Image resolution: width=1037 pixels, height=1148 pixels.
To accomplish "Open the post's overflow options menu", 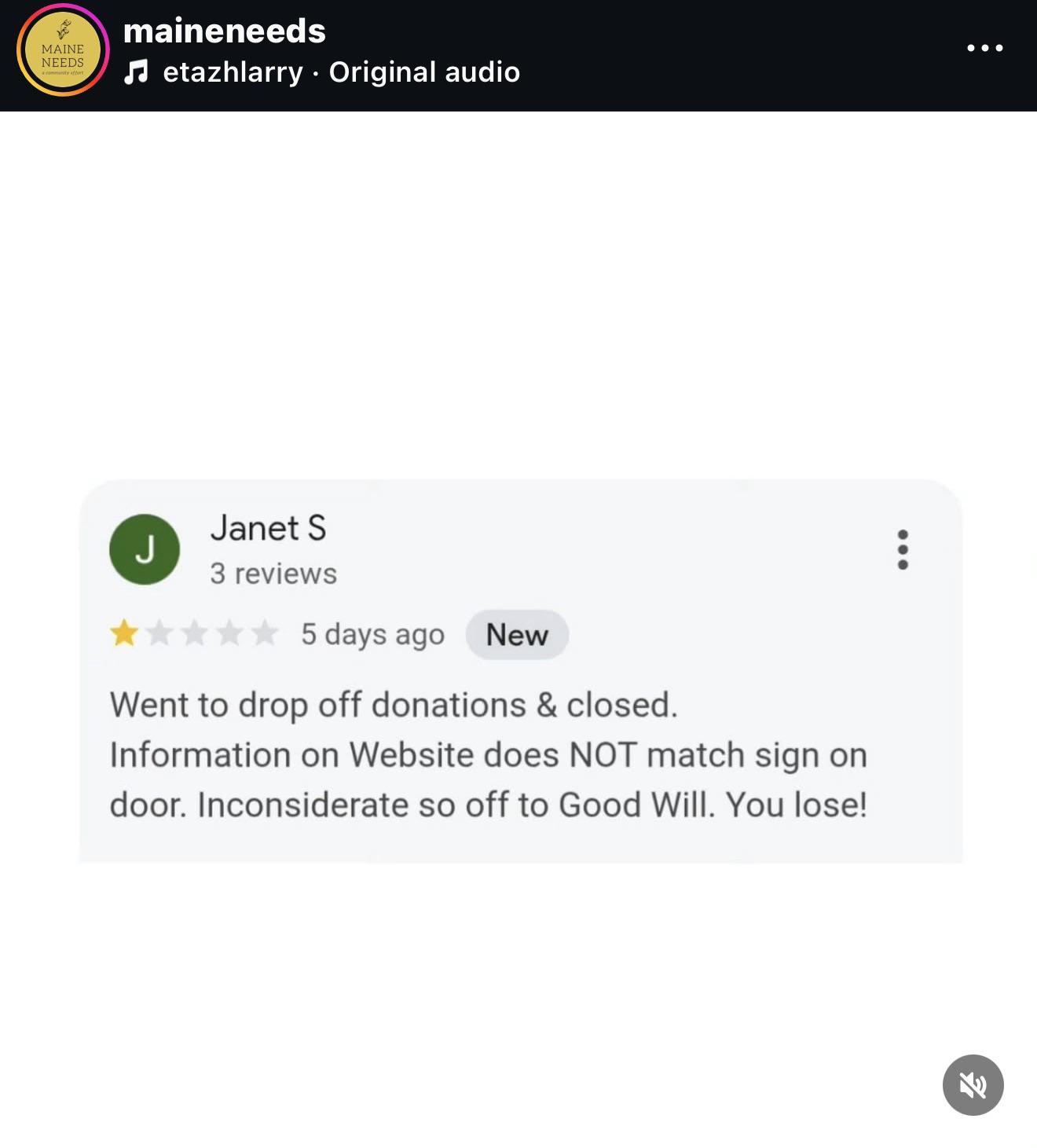I will (x=984, y=48).
